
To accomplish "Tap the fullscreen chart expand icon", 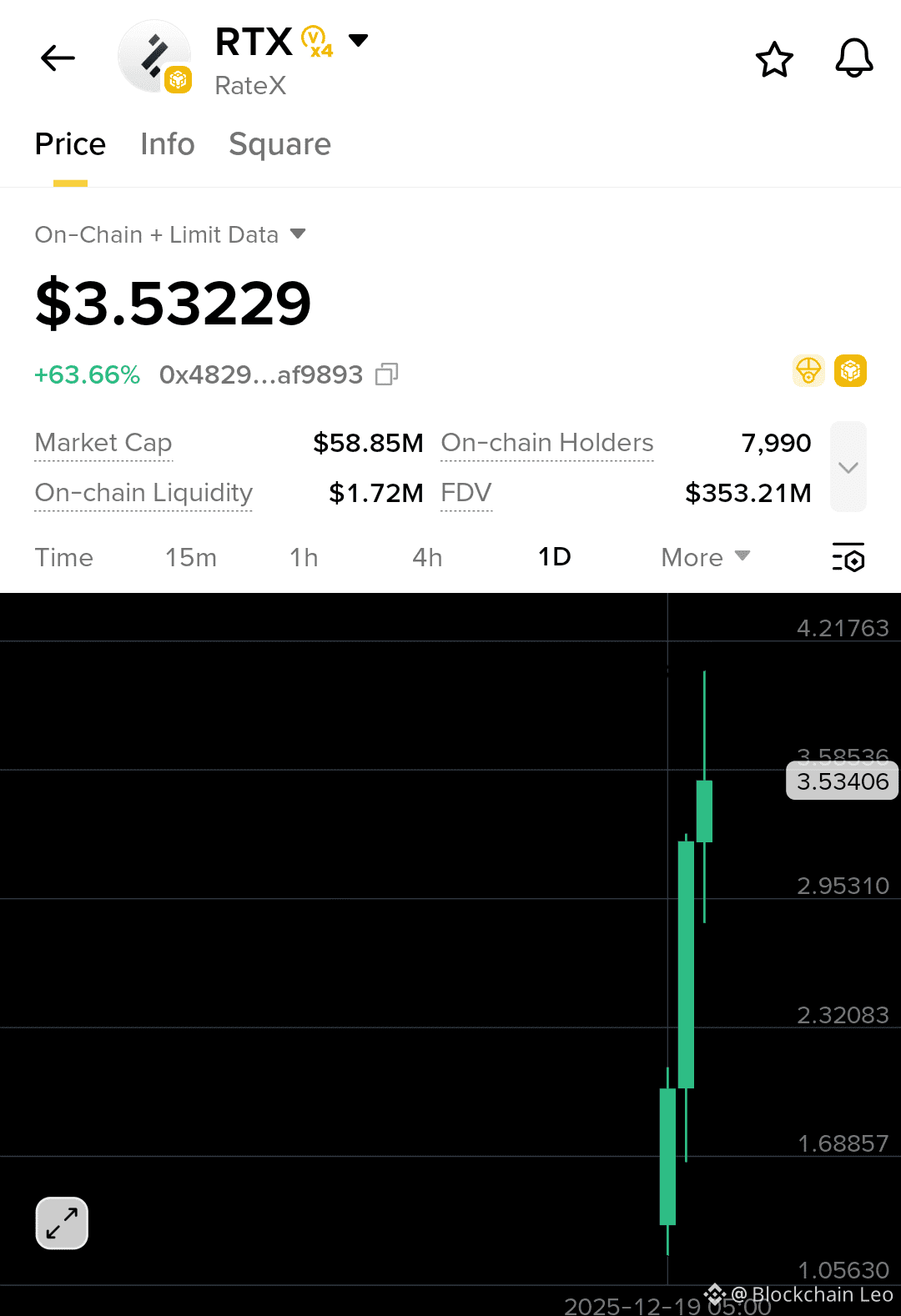I will [62, 1223].
